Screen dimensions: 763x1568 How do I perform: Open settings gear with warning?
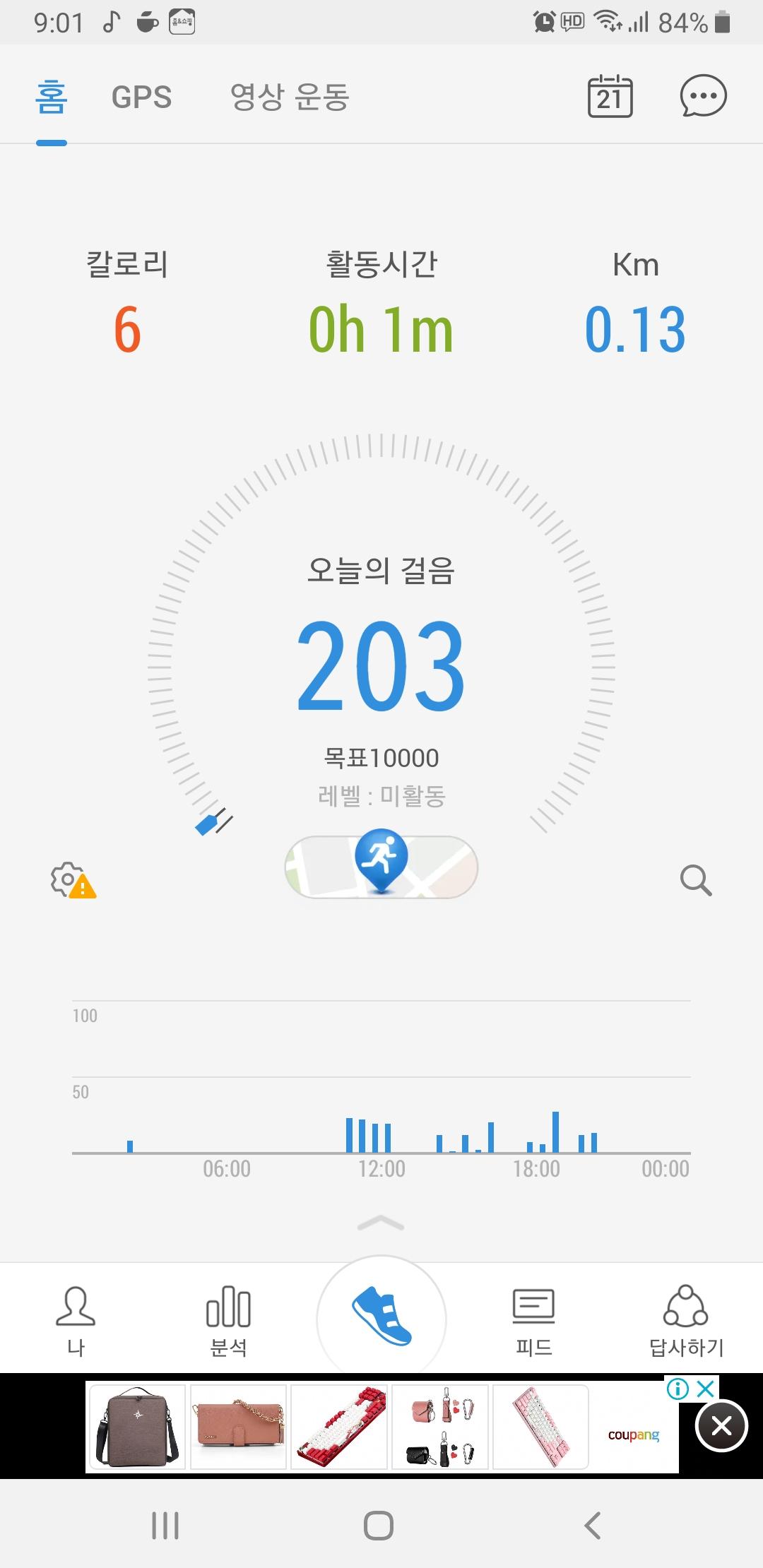(x=72, y=880)
